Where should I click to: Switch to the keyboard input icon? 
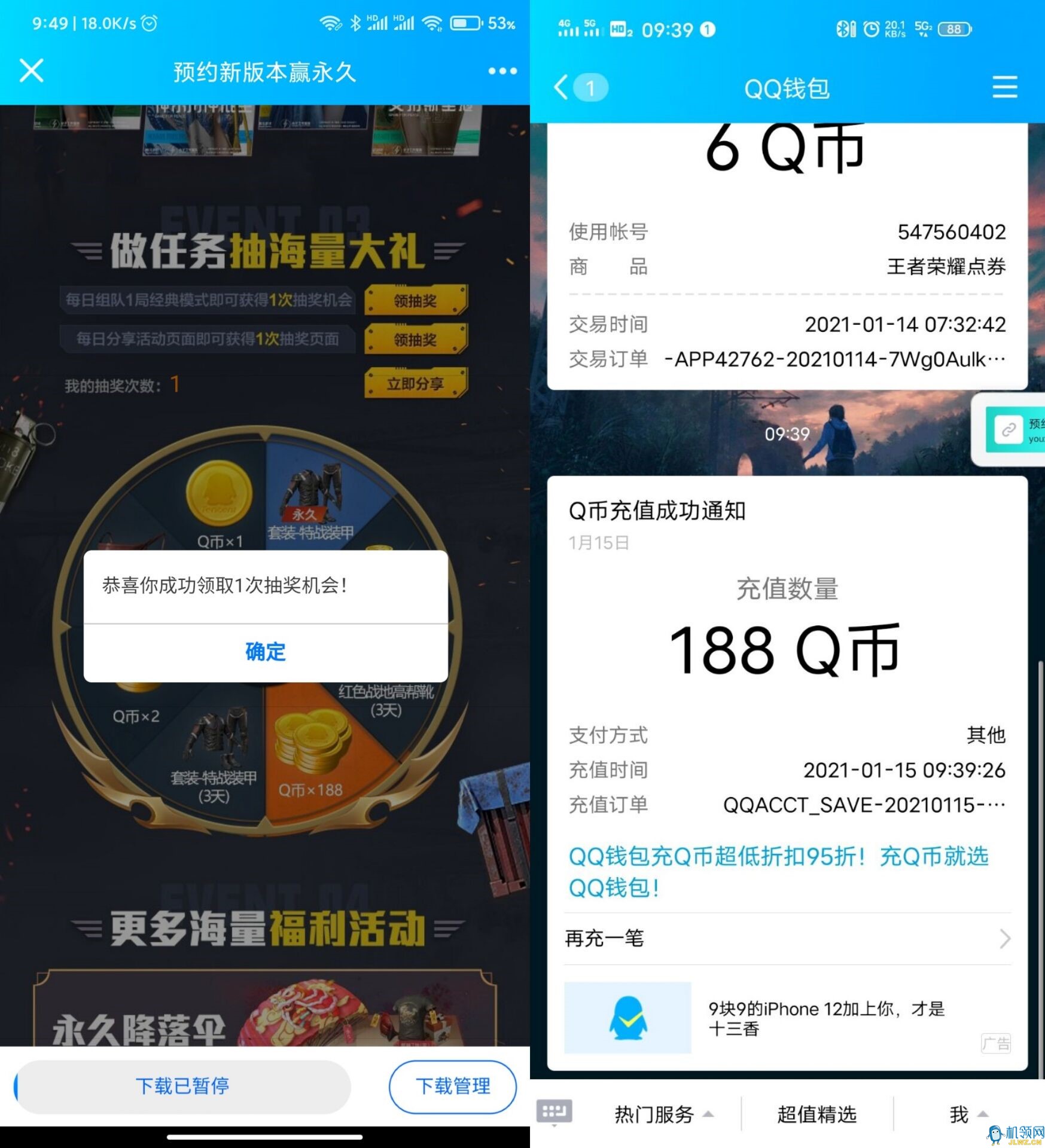[554, 1112]
